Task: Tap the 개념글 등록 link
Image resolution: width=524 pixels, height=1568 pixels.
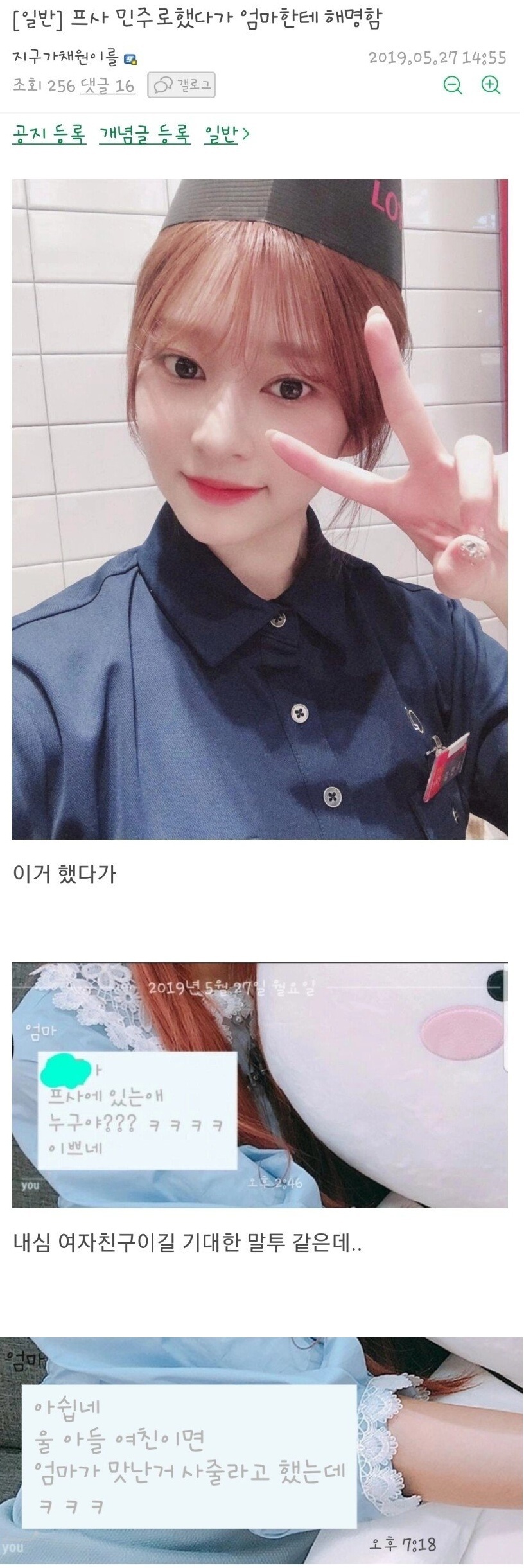Action: (x=144, y=134)
